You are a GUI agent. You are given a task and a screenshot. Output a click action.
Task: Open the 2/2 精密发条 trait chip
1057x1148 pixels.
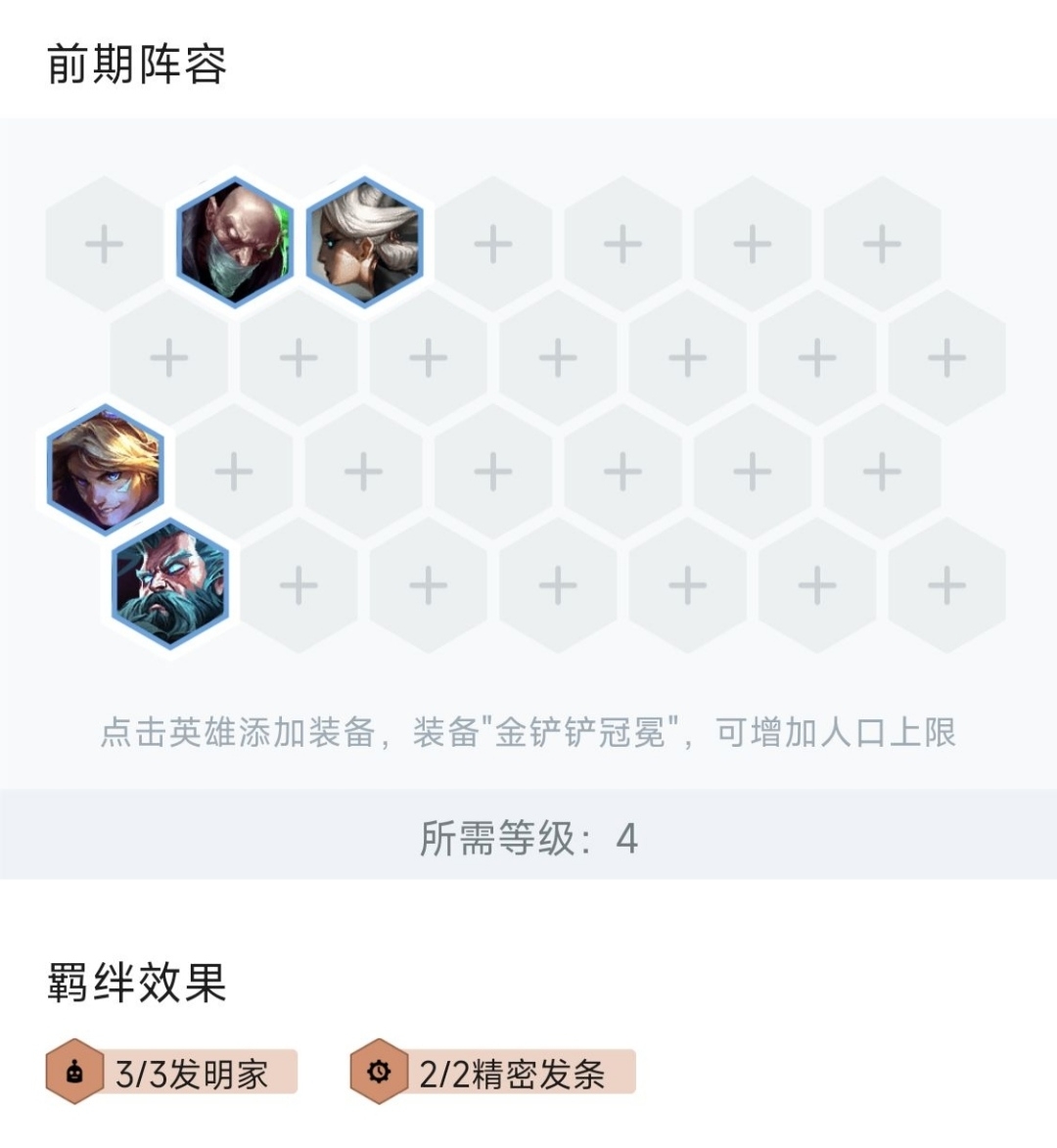(493, 1074)
